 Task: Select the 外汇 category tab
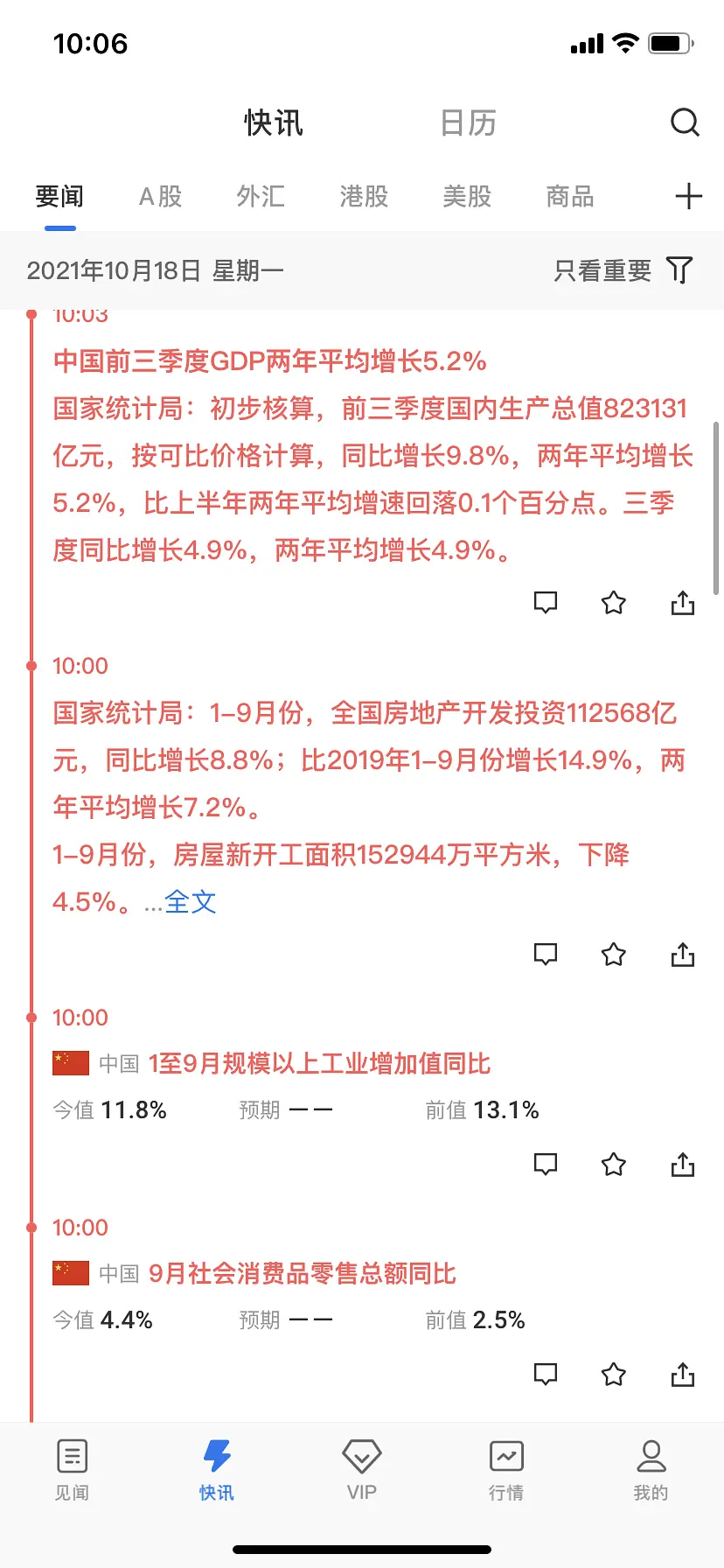(261, 196)
